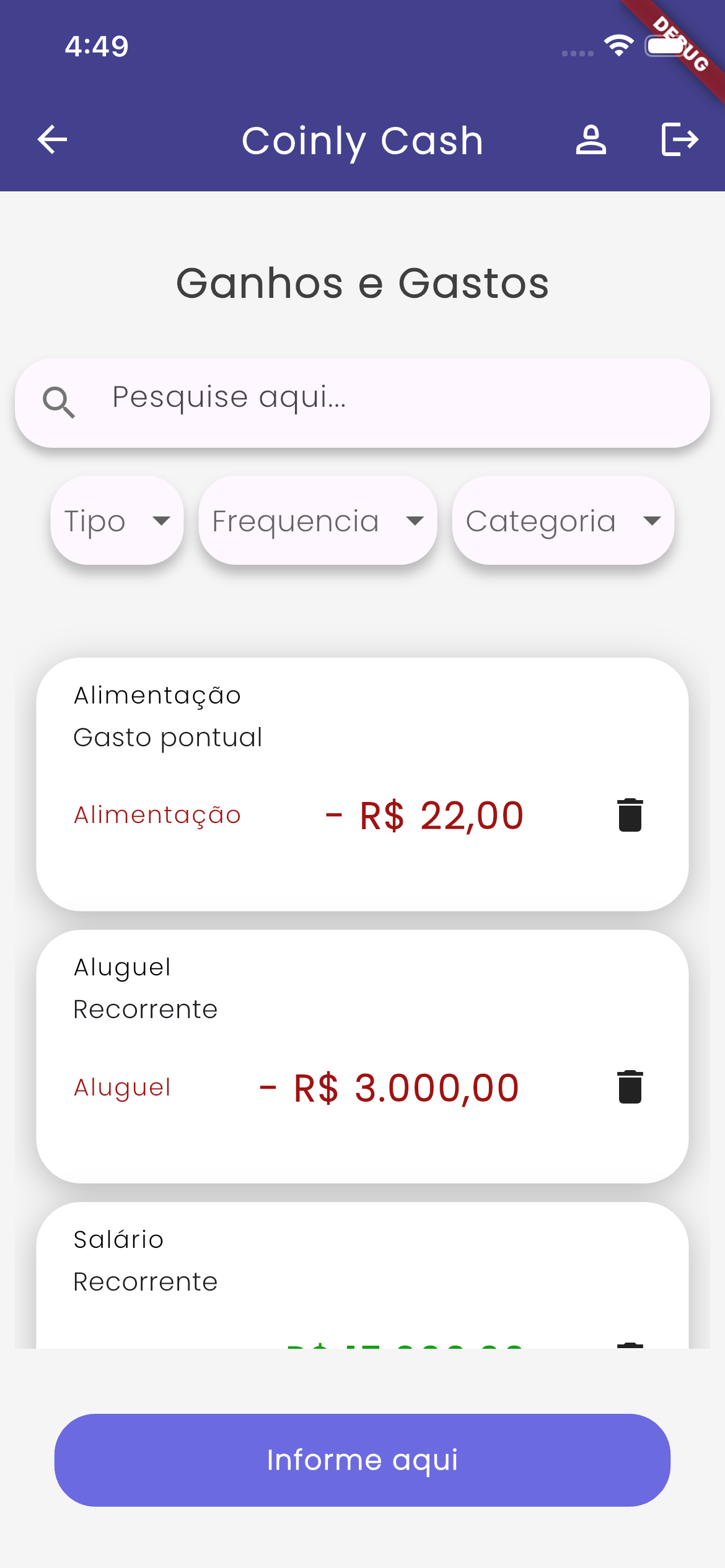
Task: Tap the search magnifier icon
Action: (58, 403)
